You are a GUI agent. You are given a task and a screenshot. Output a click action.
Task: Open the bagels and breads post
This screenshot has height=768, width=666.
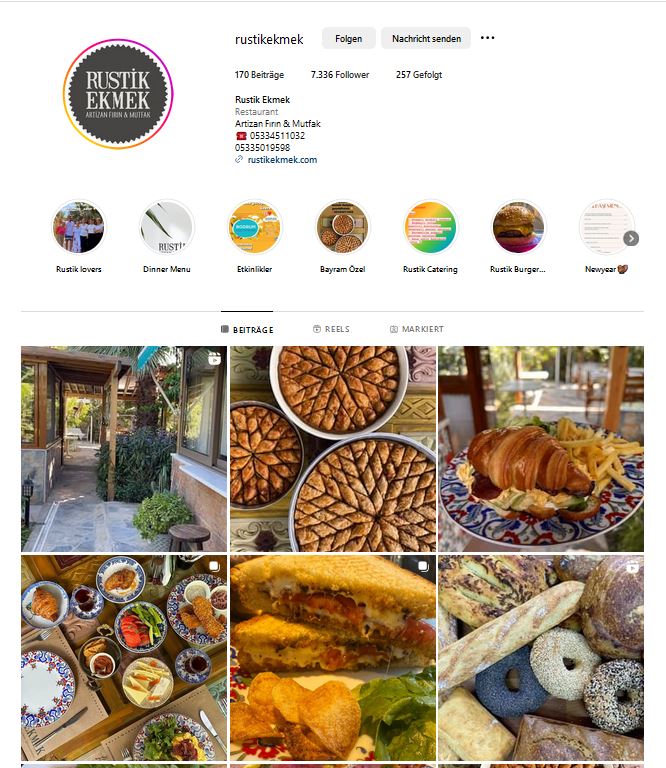click(541, 657)
